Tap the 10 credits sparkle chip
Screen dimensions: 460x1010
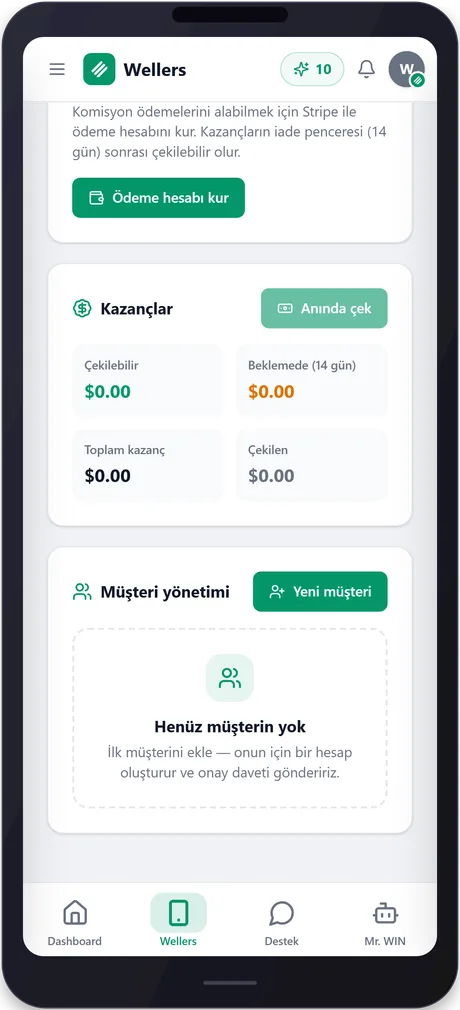tap(312, 69)
